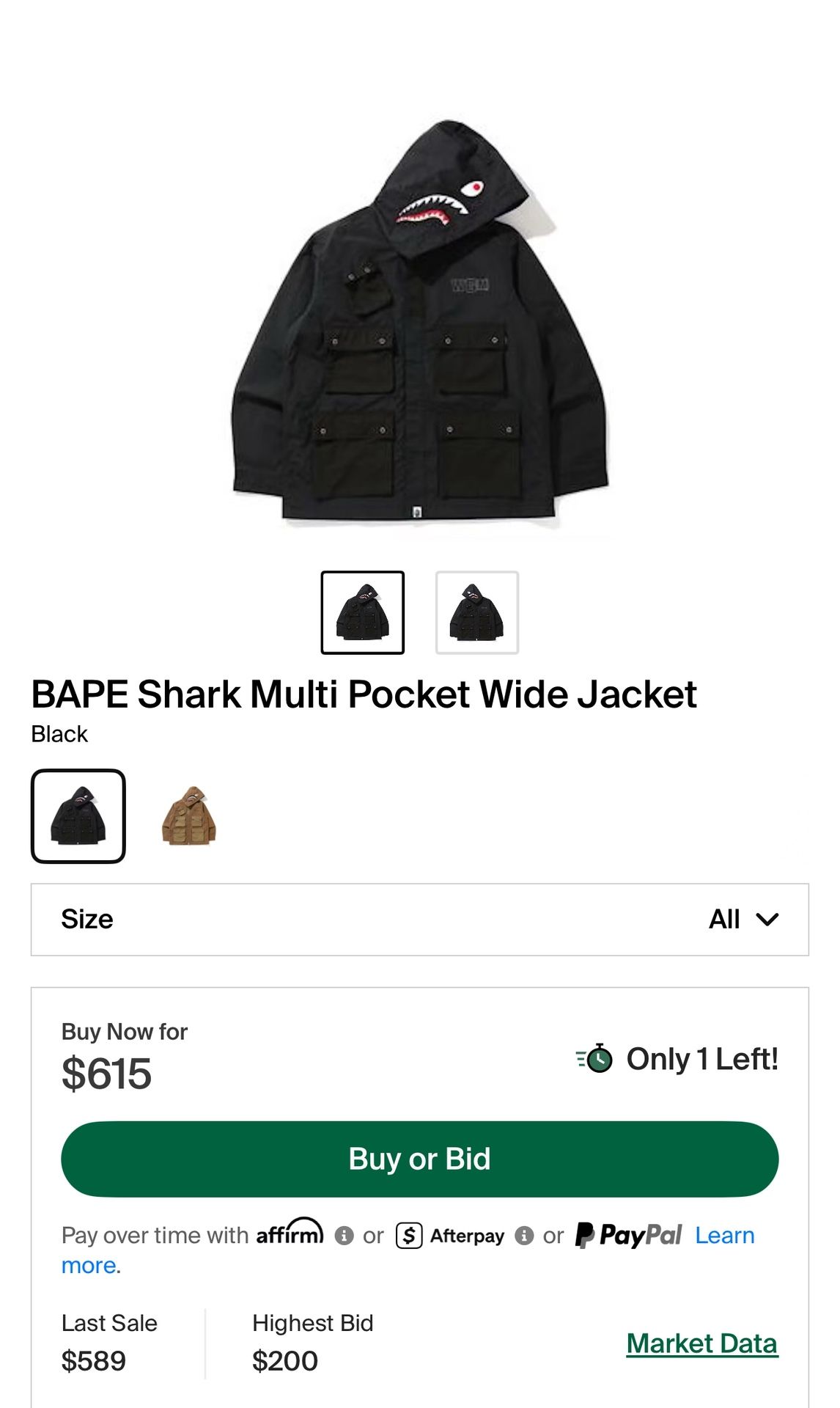Click the Buy Now price of $615
The image size is (840, 1408).
[x=106, y=1077]
